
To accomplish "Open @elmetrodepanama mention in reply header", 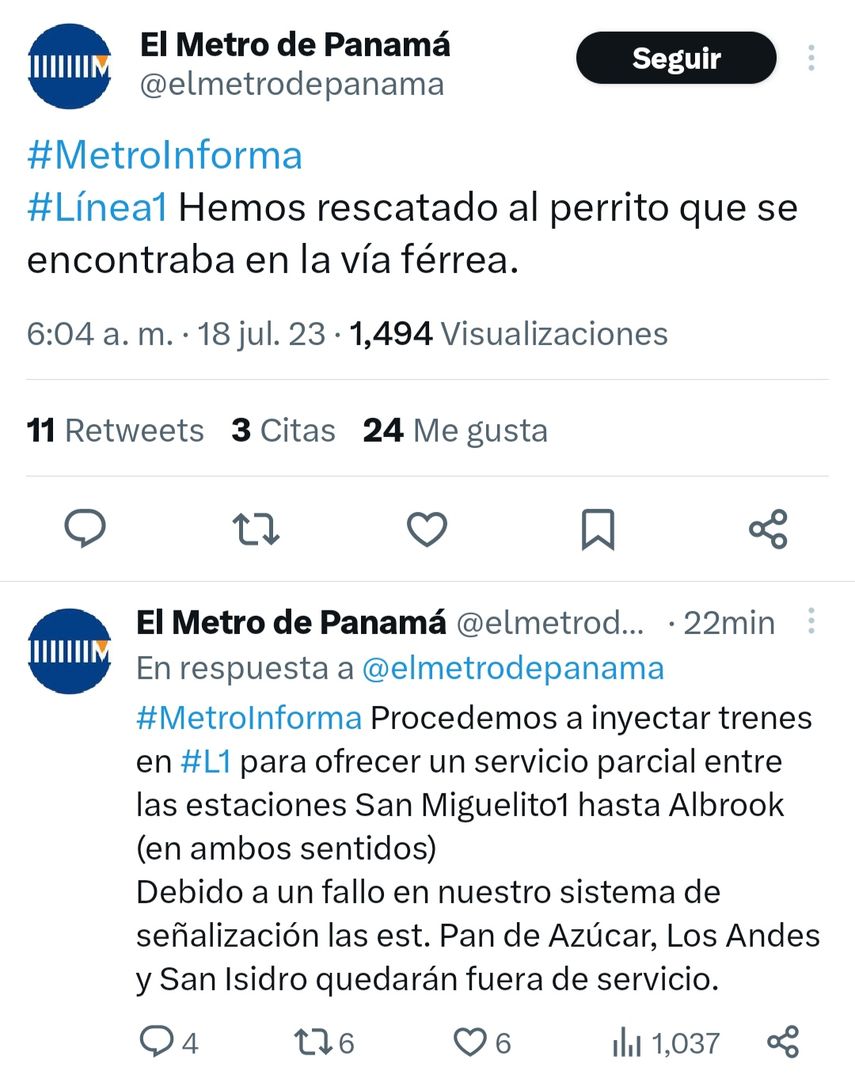I will (x=512, y=668).
